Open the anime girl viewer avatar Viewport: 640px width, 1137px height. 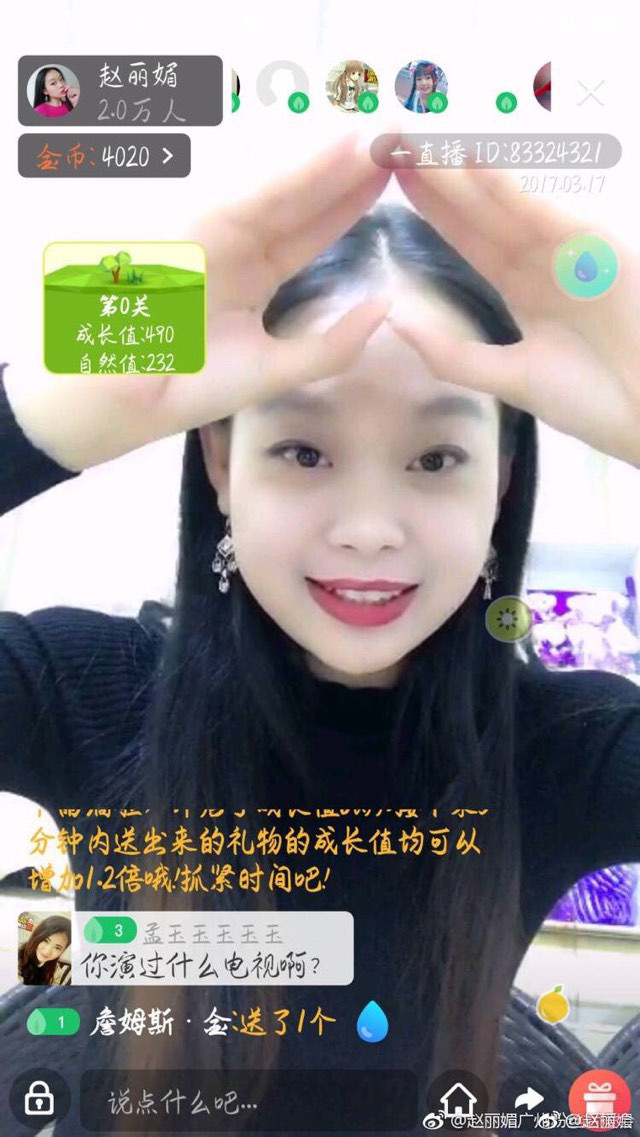[352, 87]
